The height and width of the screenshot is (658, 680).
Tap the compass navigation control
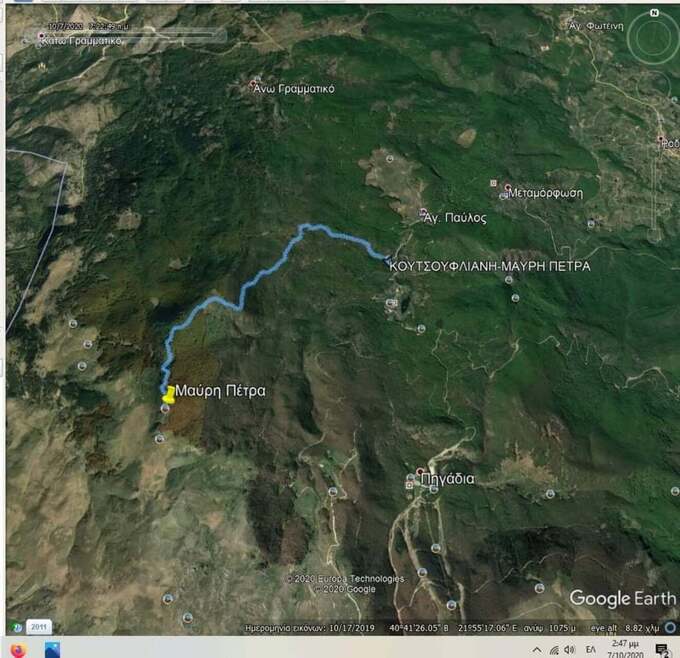(x=653, y=37)
